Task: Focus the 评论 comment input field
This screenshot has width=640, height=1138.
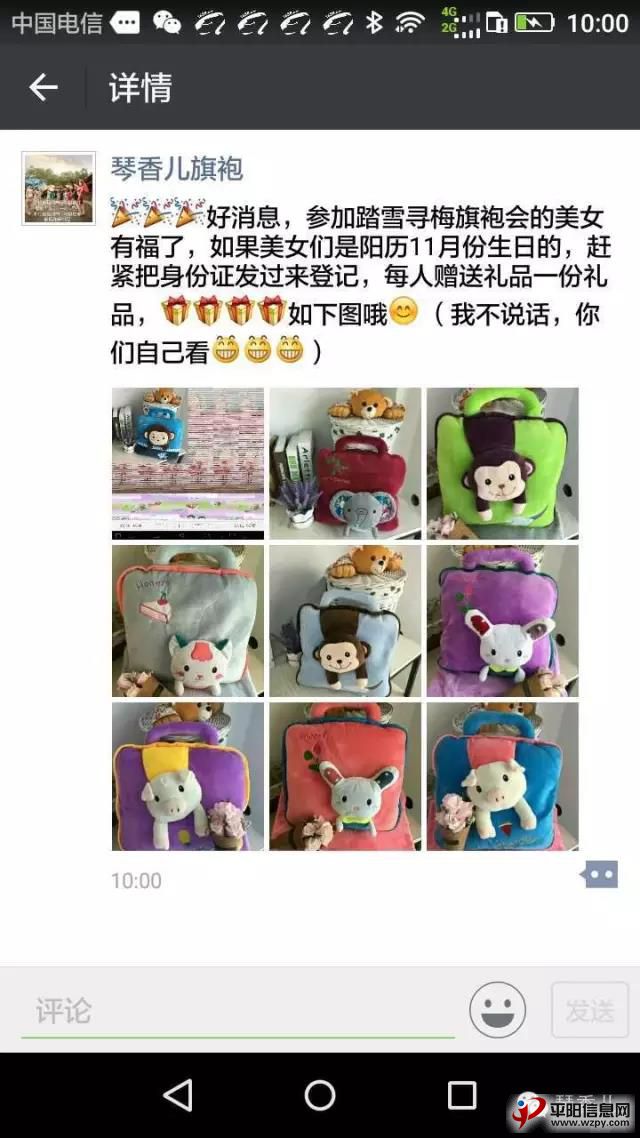Action: point(238,1011)
